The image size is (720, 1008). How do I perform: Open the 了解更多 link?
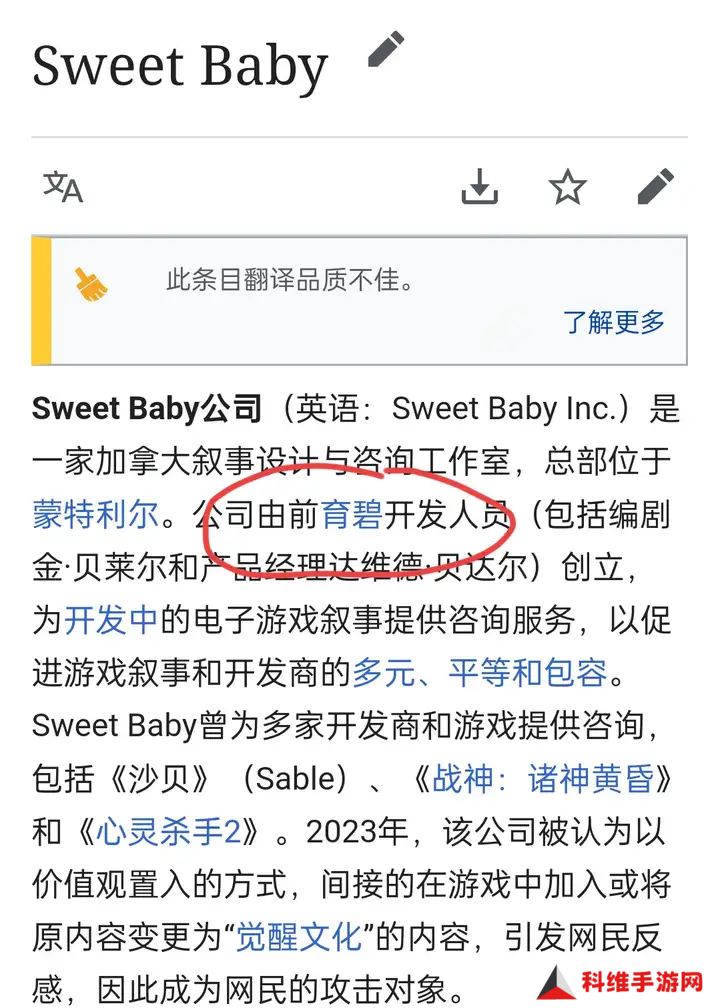614,322
